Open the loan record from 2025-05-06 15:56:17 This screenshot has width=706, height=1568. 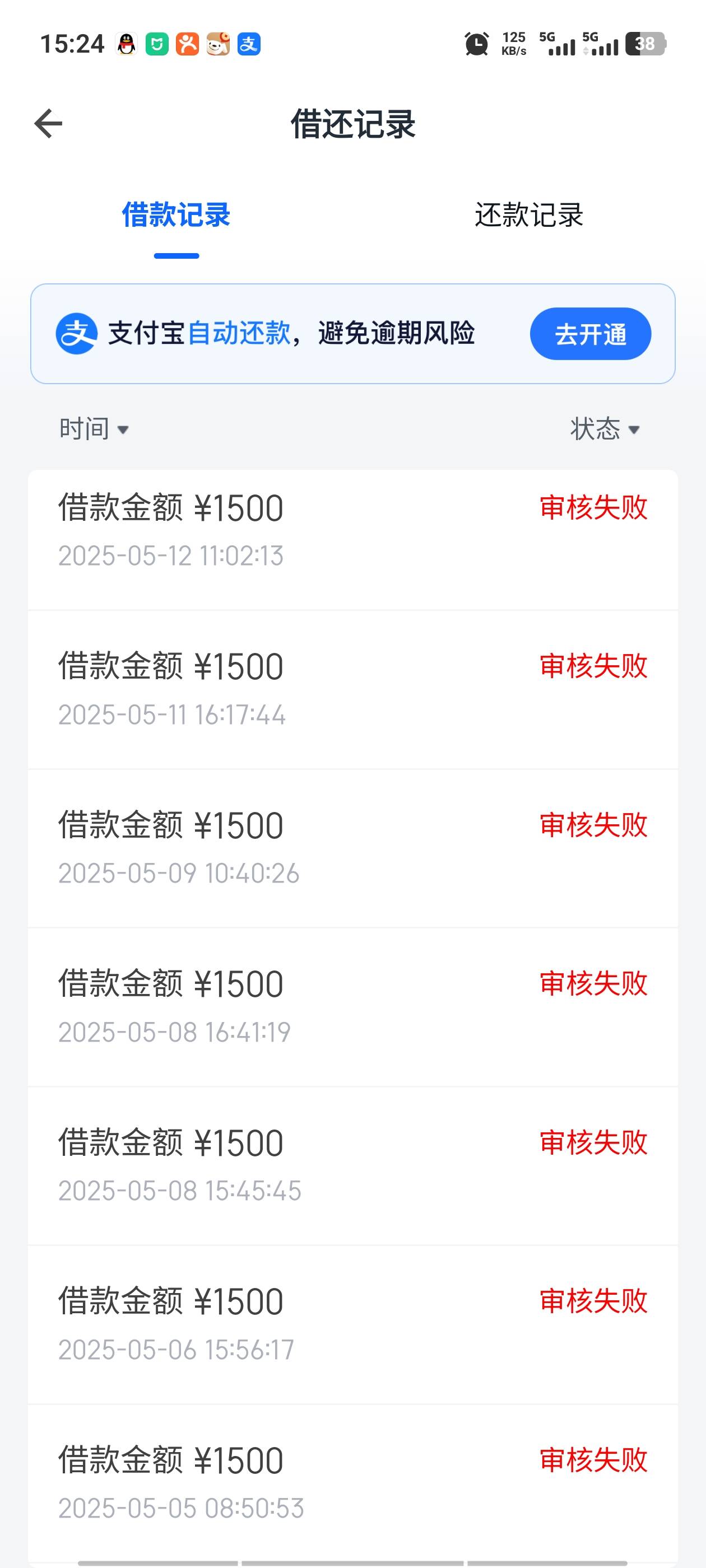tap(352, 1325)
